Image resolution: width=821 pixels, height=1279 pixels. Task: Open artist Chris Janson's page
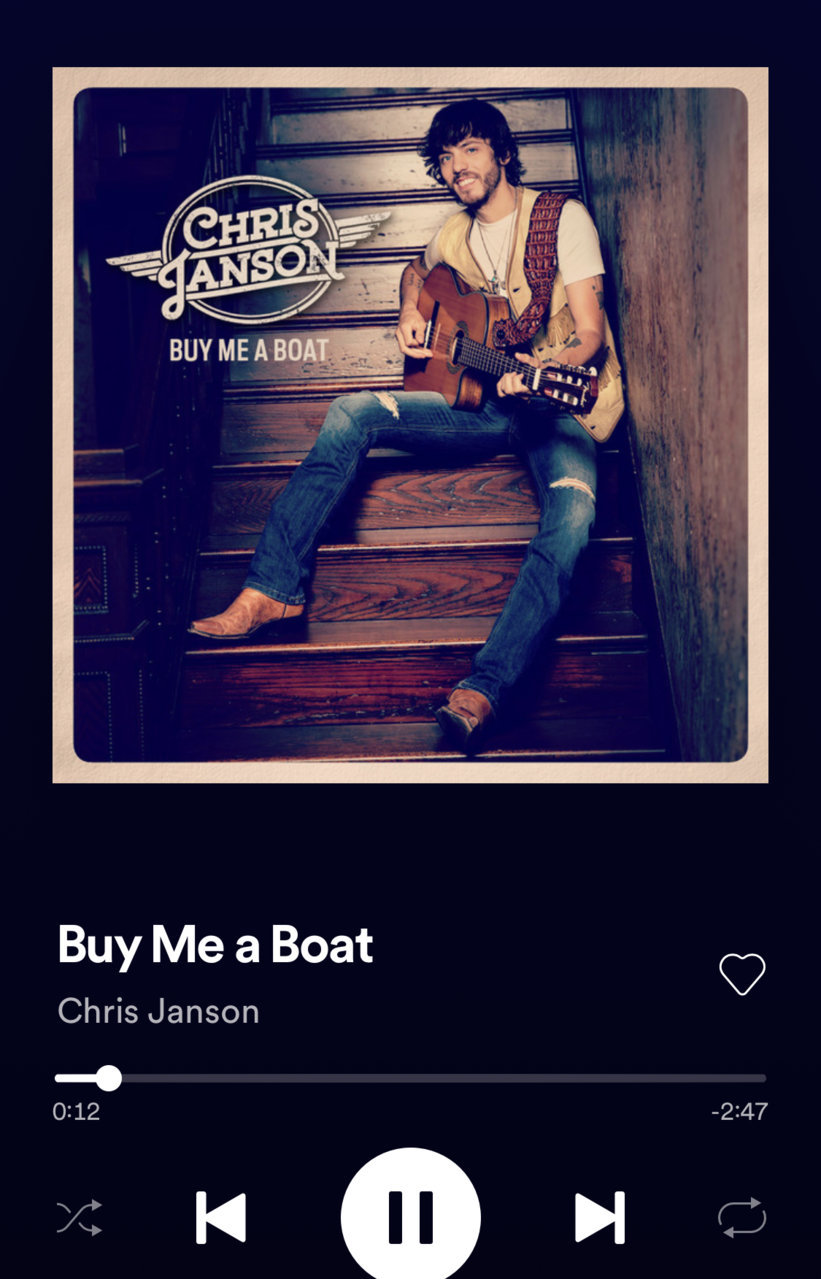point(158,1011)
